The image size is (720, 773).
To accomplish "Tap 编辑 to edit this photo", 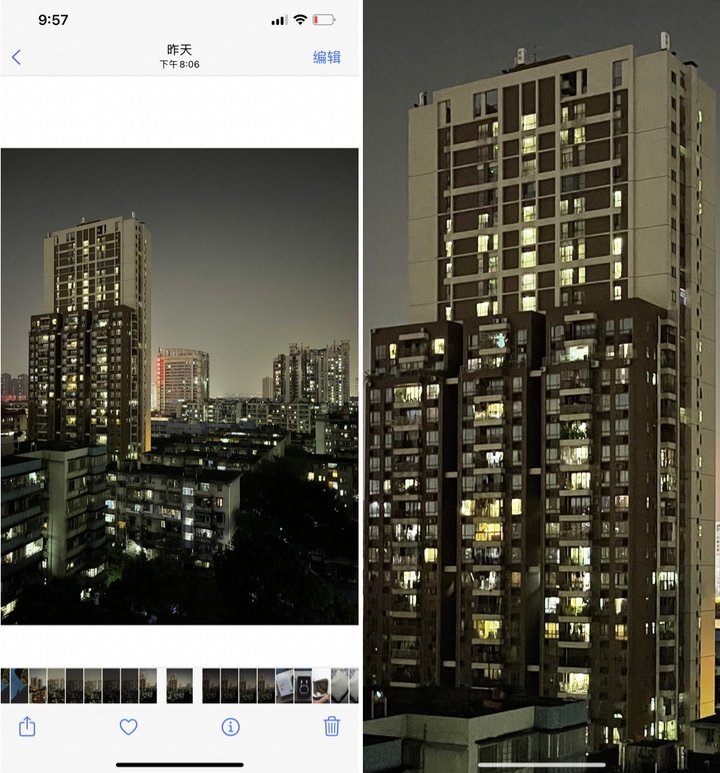I will tap(327, 57).
